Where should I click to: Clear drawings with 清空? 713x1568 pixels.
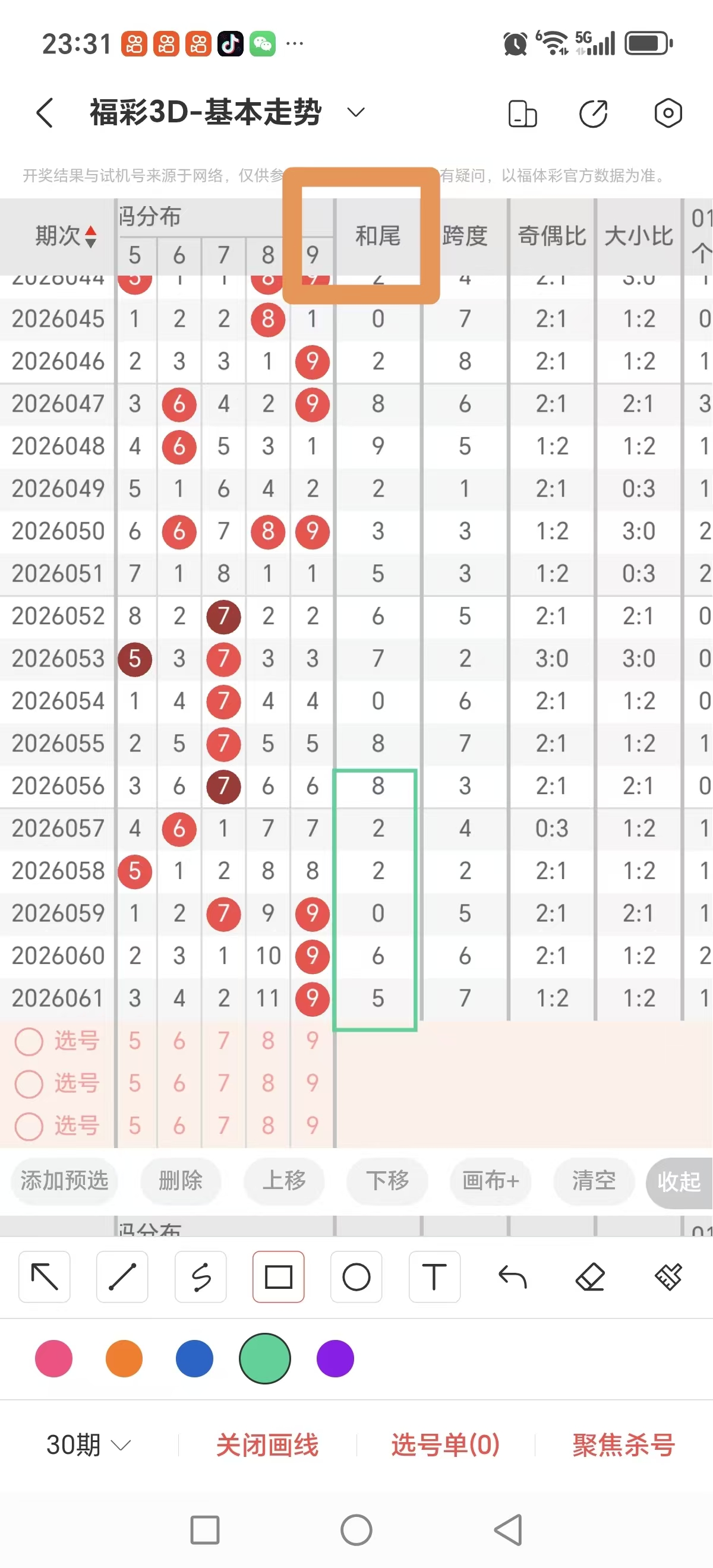(x=593, y=1181)
